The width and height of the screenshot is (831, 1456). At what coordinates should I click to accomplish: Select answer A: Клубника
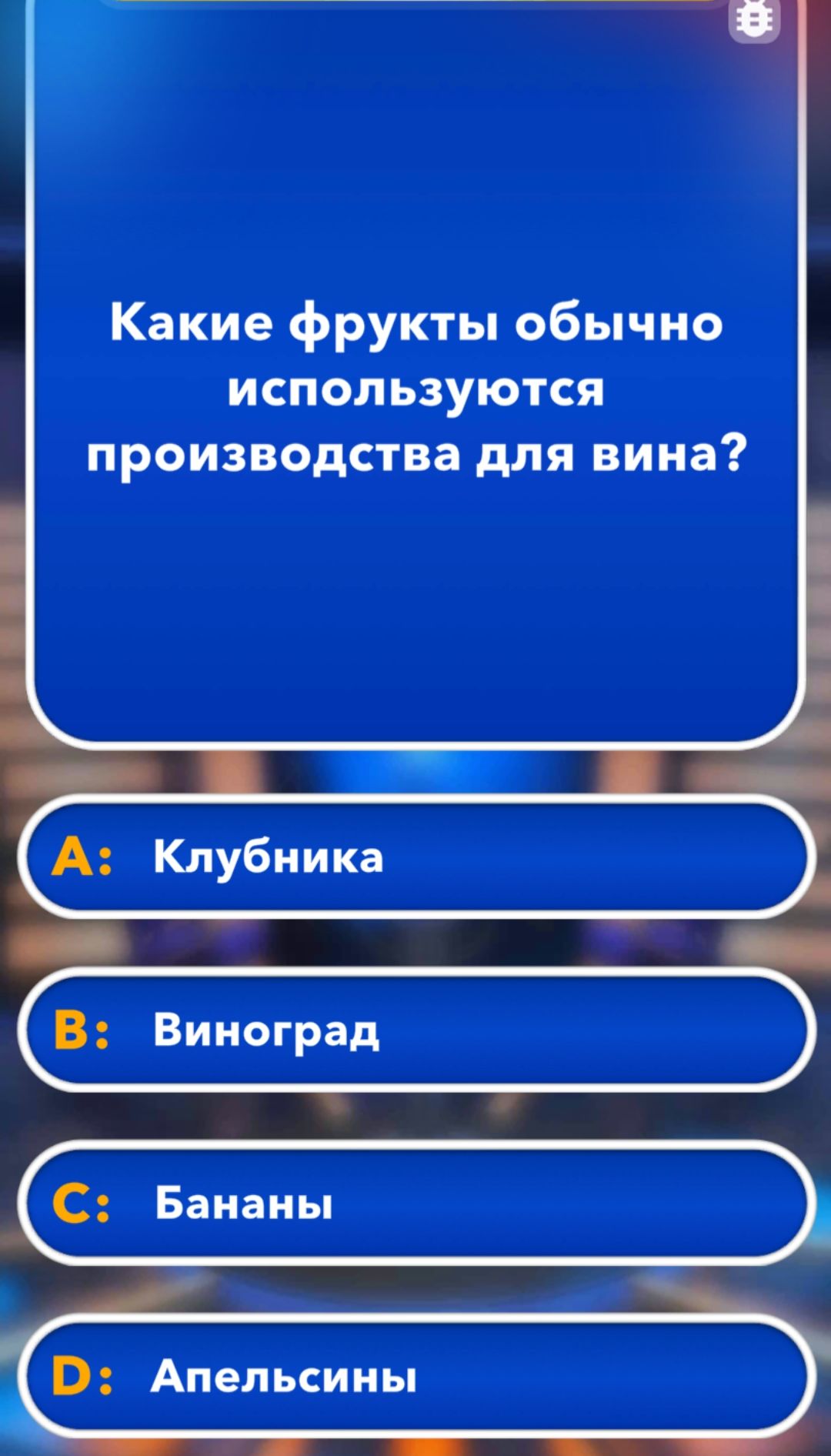pyautogui.click(x=415, y=857)
